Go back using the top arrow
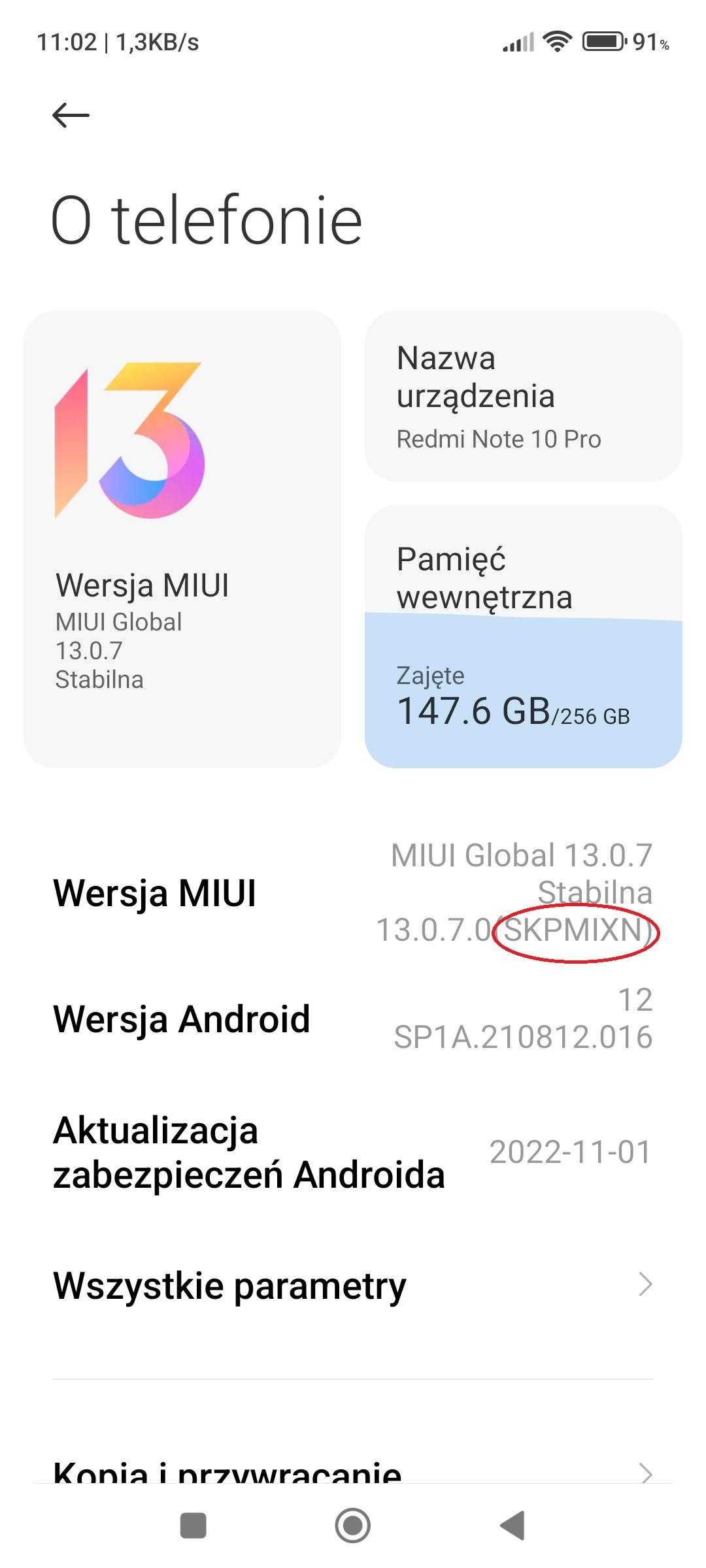 (x=71, y=116)
